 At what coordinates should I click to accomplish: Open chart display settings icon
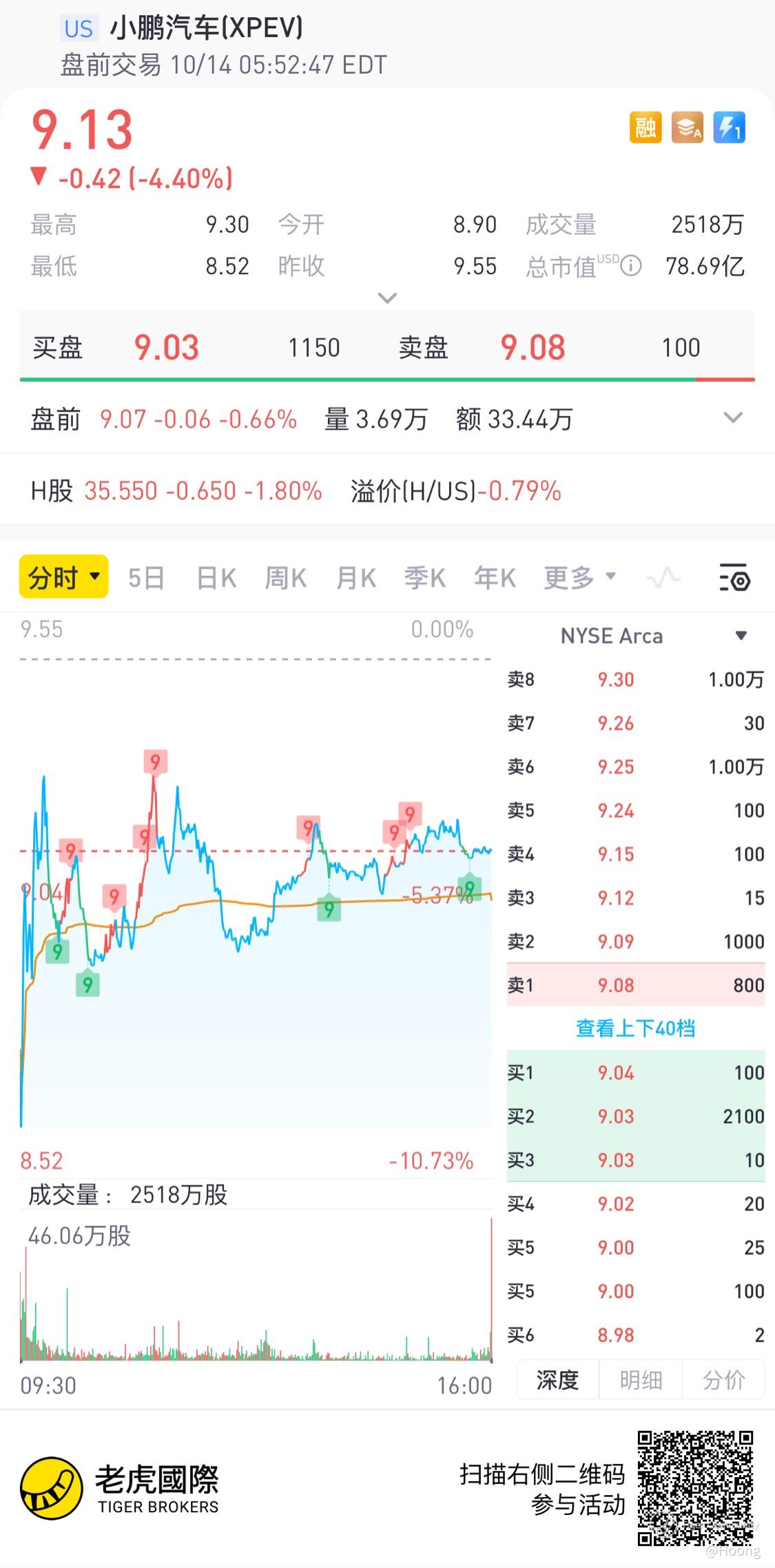(734, 578)
